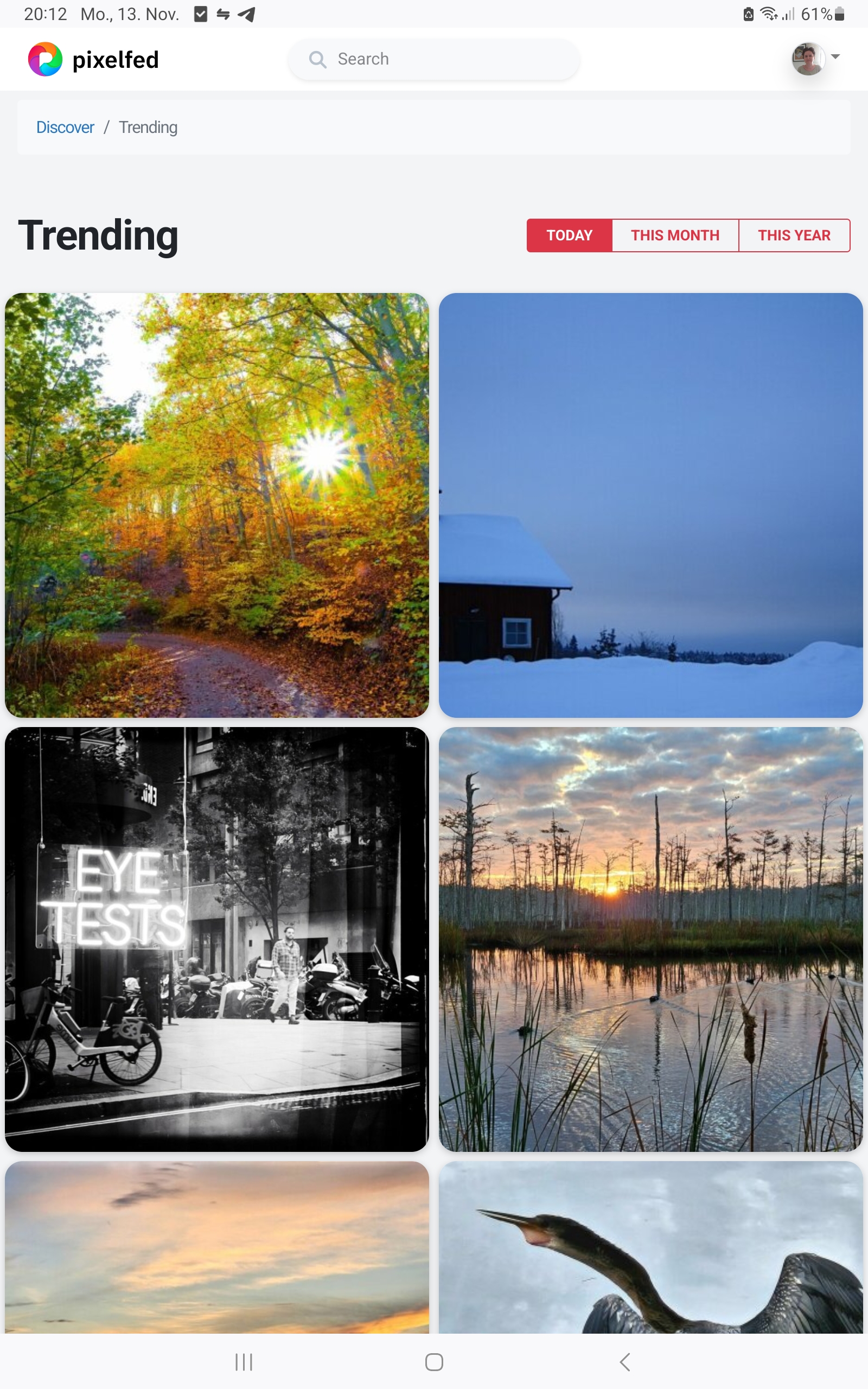Switch to This Month trending
This screenshot has height=1389, width=868.
tap(674, 235)
